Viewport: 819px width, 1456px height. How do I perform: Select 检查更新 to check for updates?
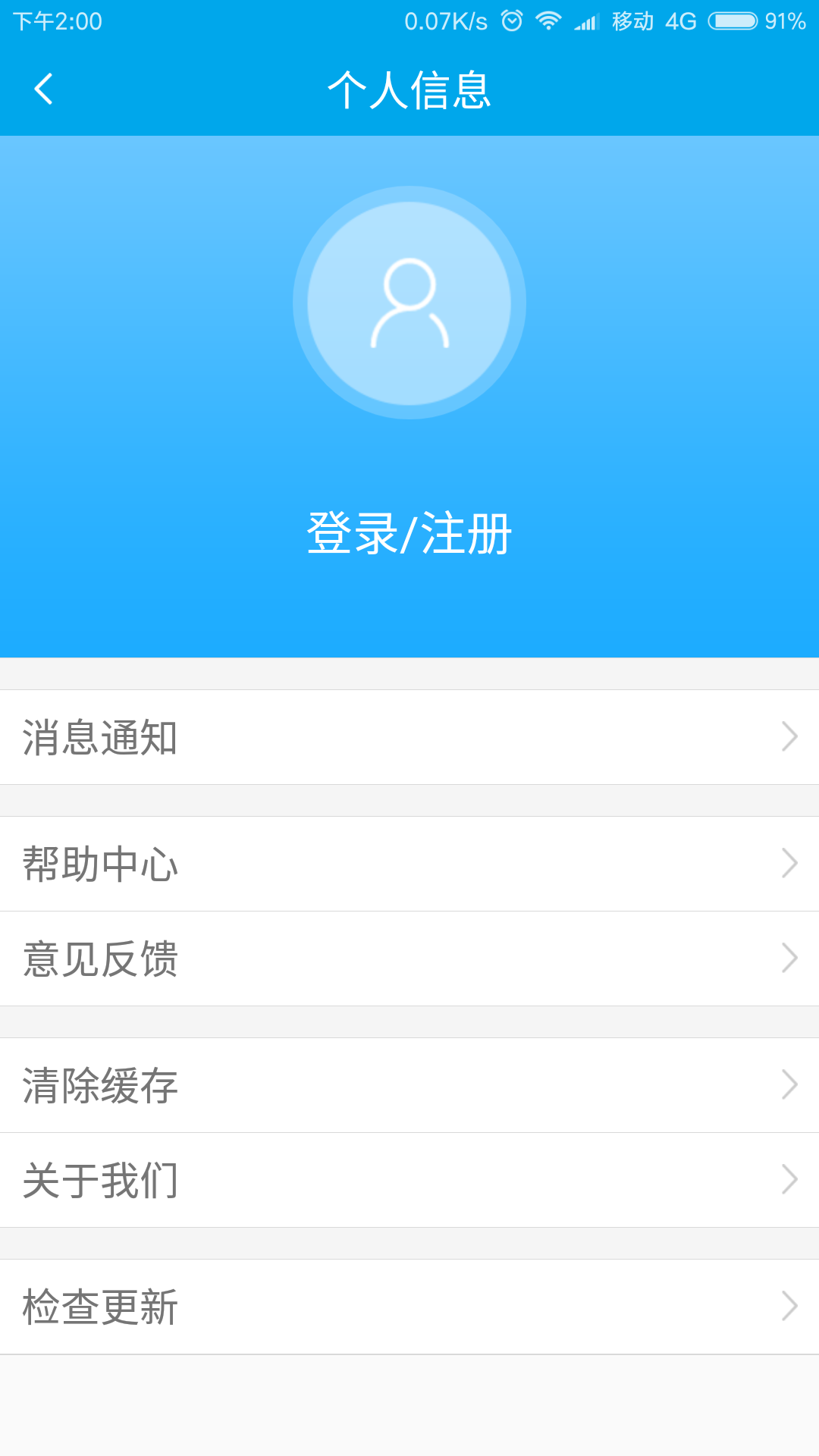[409, 1307]
